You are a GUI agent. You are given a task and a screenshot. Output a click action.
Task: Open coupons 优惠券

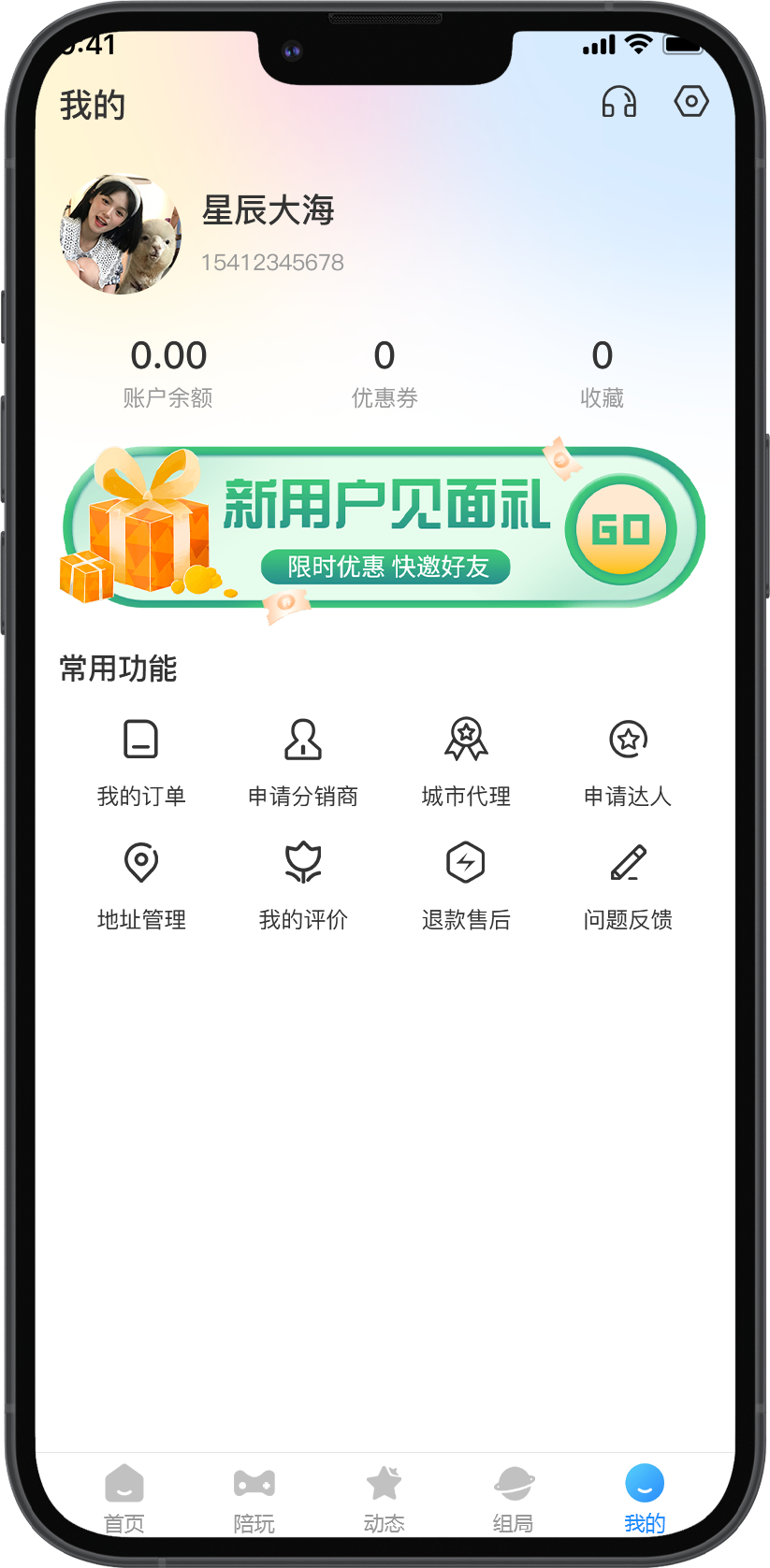coord(385,372)
